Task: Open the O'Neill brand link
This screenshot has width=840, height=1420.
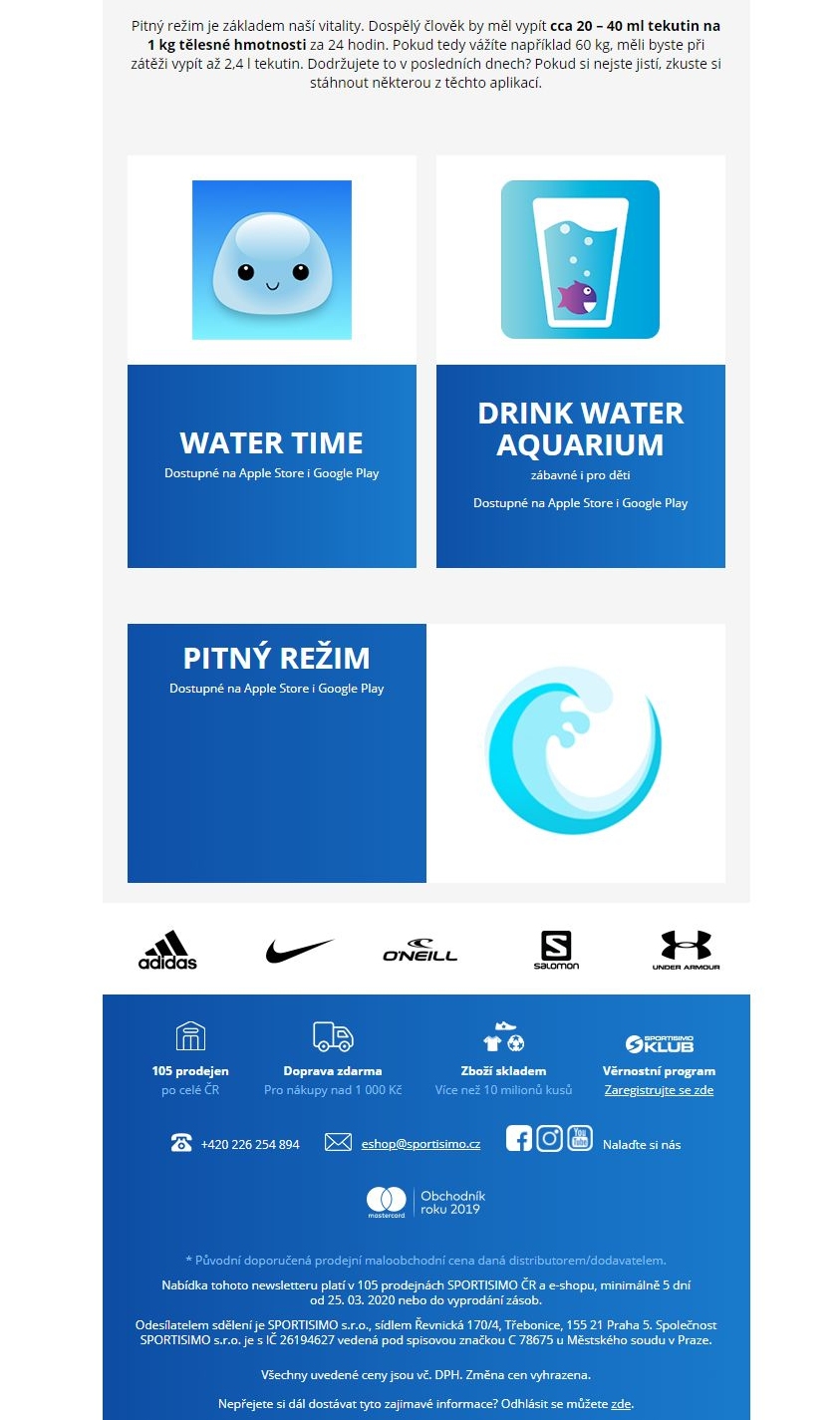Action: (420, 950)
